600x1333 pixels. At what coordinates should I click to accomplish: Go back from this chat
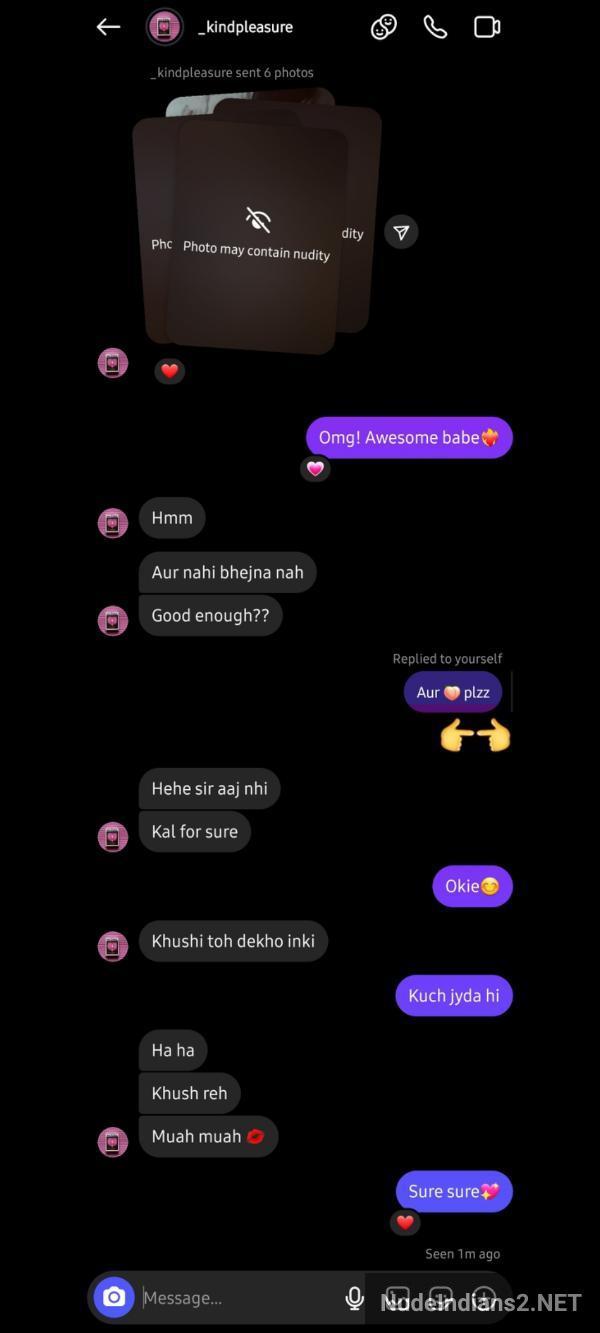[108, 27]
